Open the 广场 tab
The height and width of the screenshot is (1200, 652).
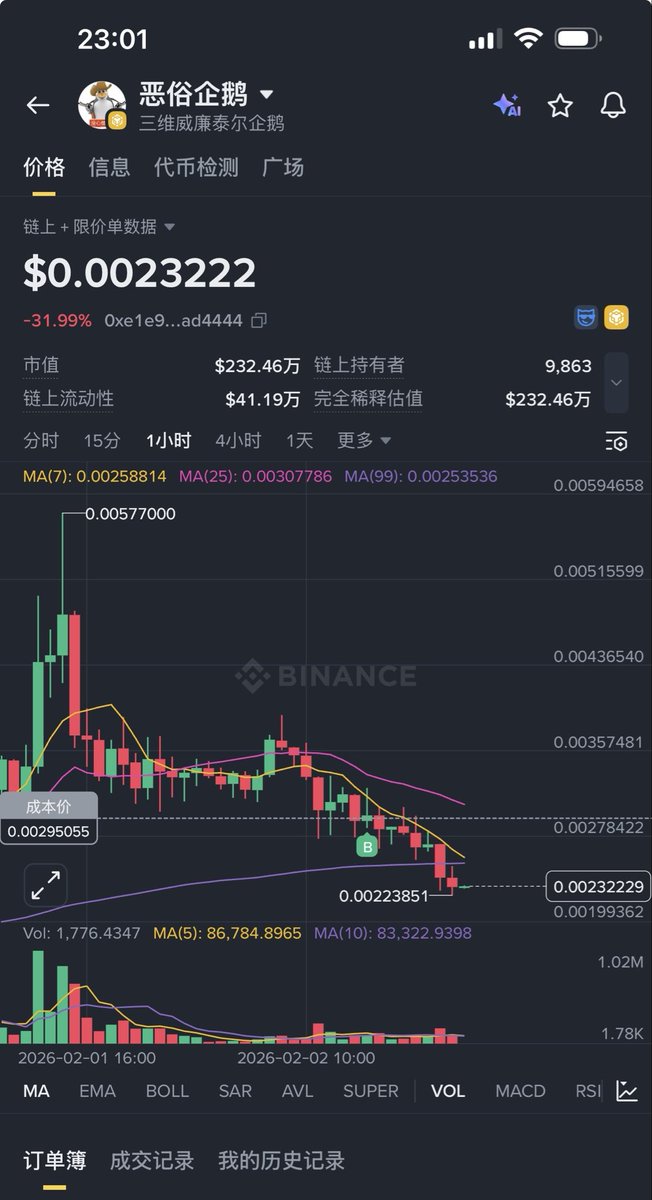coord(283,167)
